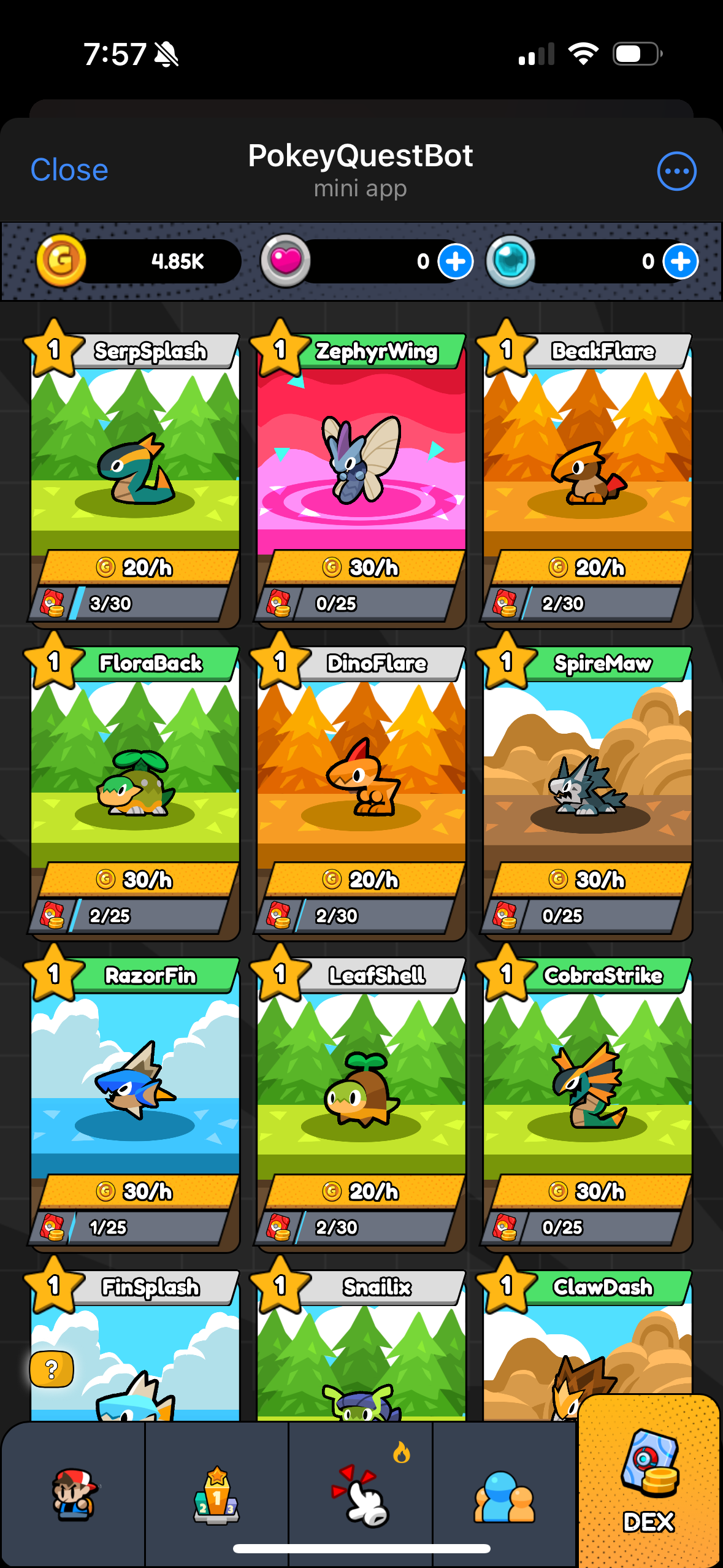Tap the gold coin currency icon
Screen dimensions: 723x1568
click(x=58, y=263)
